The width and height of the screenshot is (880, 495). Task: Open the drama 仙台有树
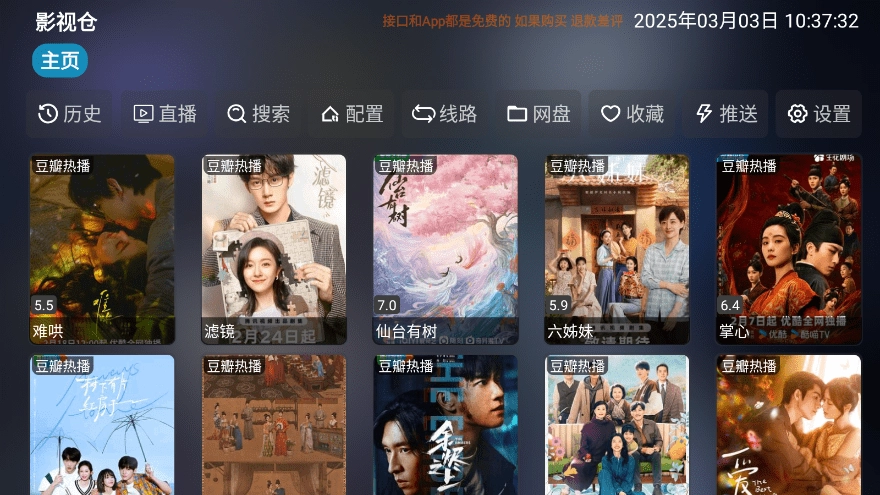(x=445, y=249)
